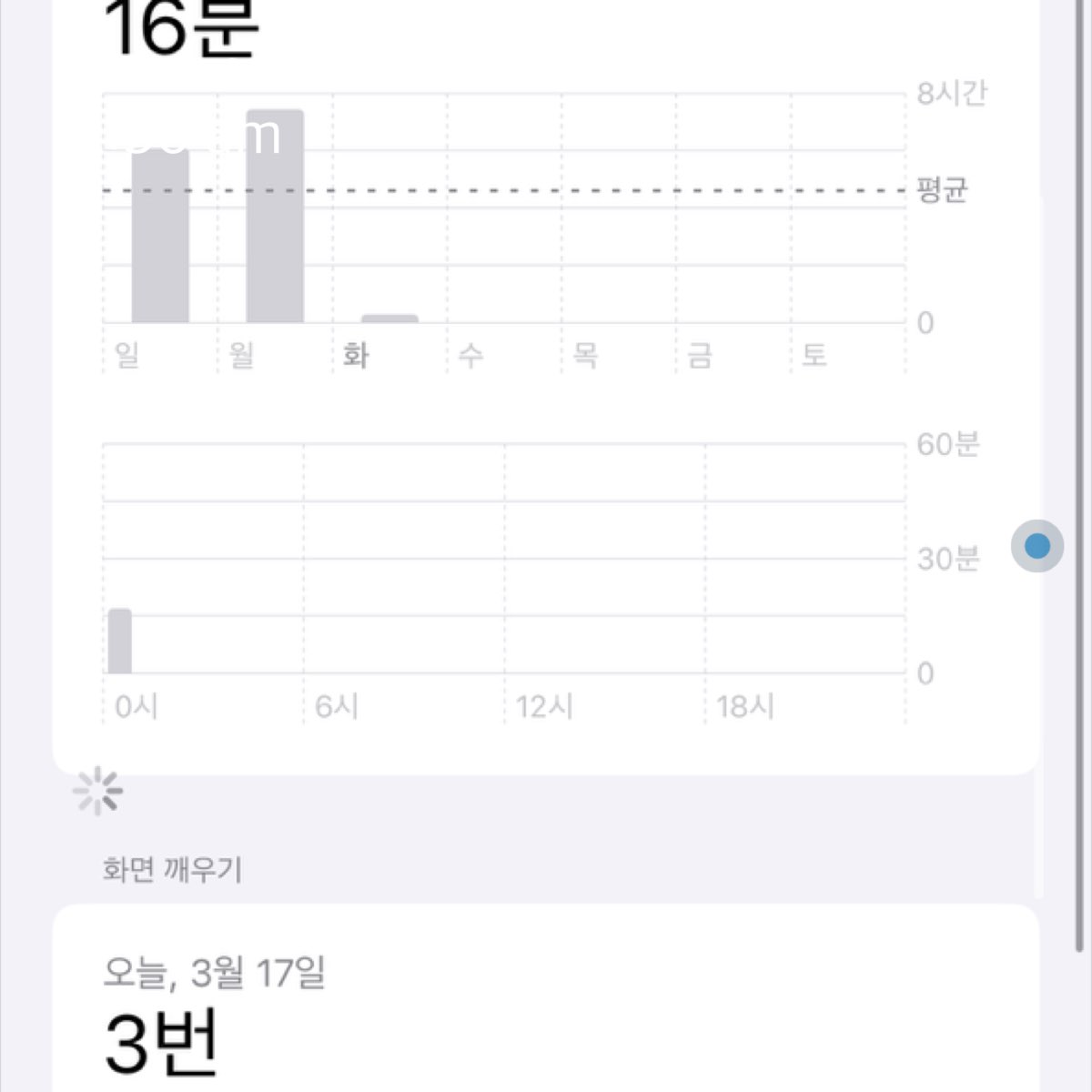Select the 월 (Monday) bar in weekly chart
Viewport: 1092px width, 1092px height.
pos(275,217)
